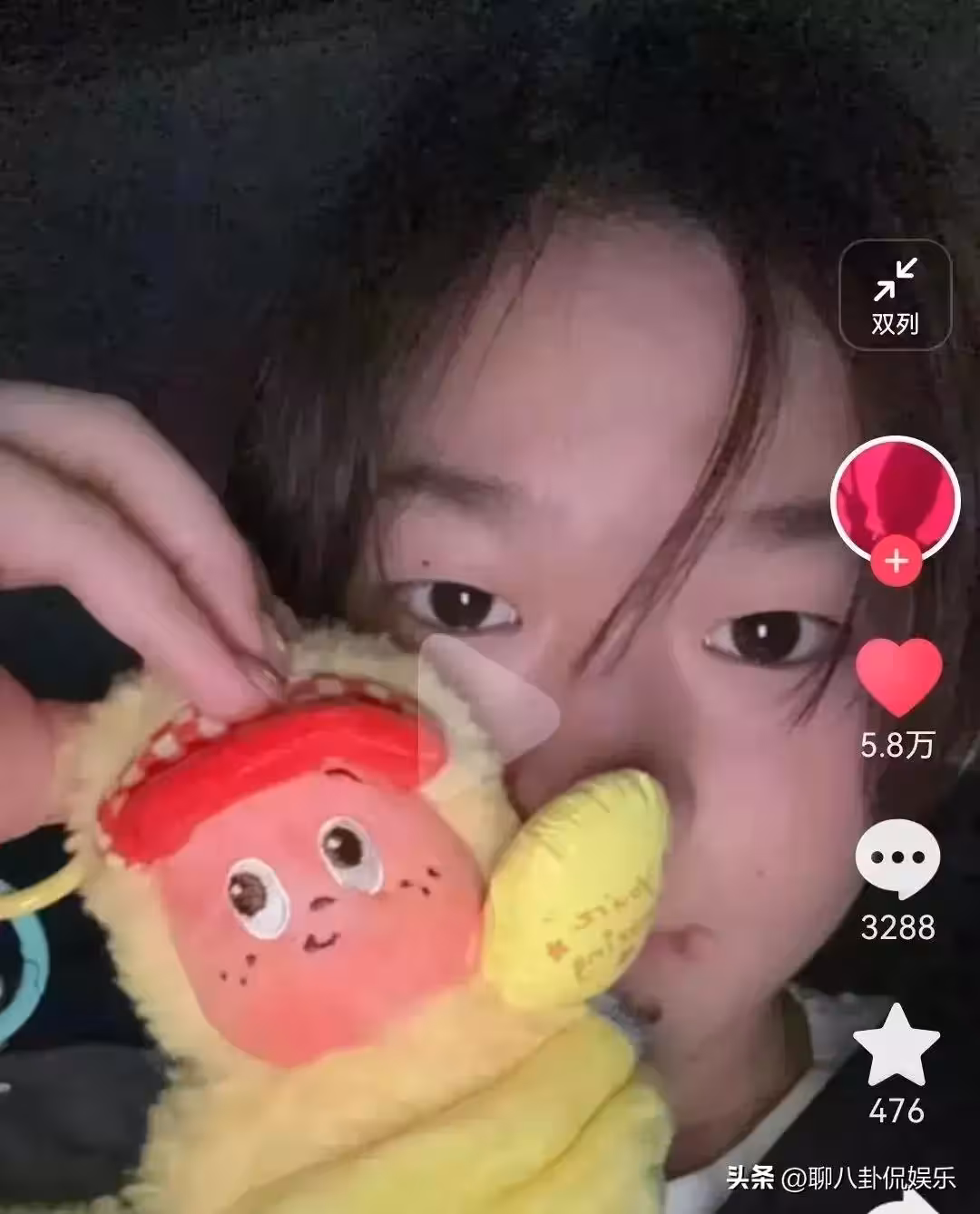Resume the video with the play button

click(x=485, y=699)
